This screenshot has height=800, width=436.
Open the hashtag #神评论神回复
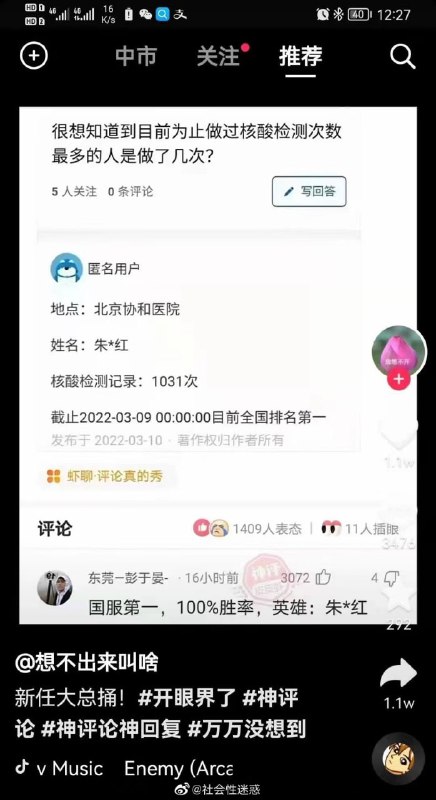coord(111,729)
